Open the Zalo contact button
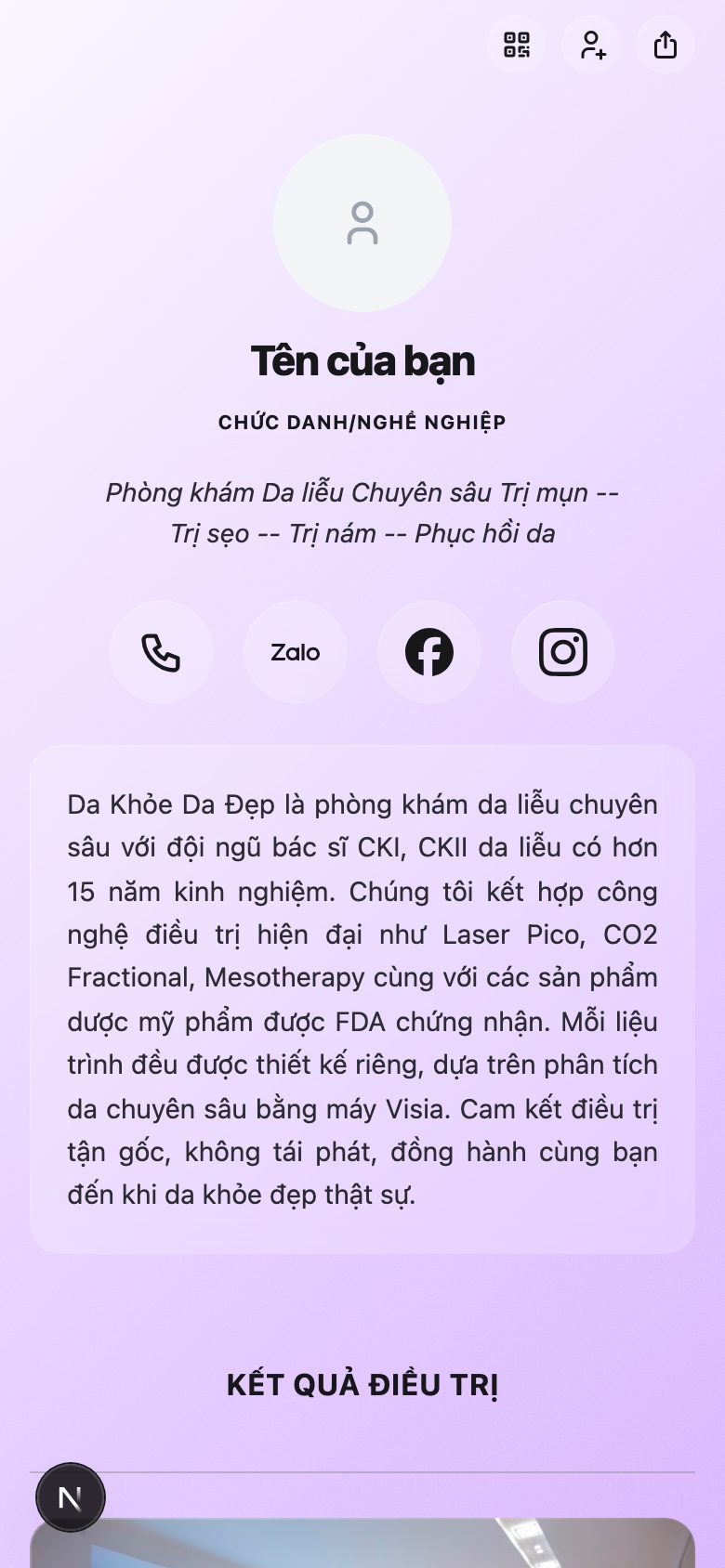 pos(295,651)
